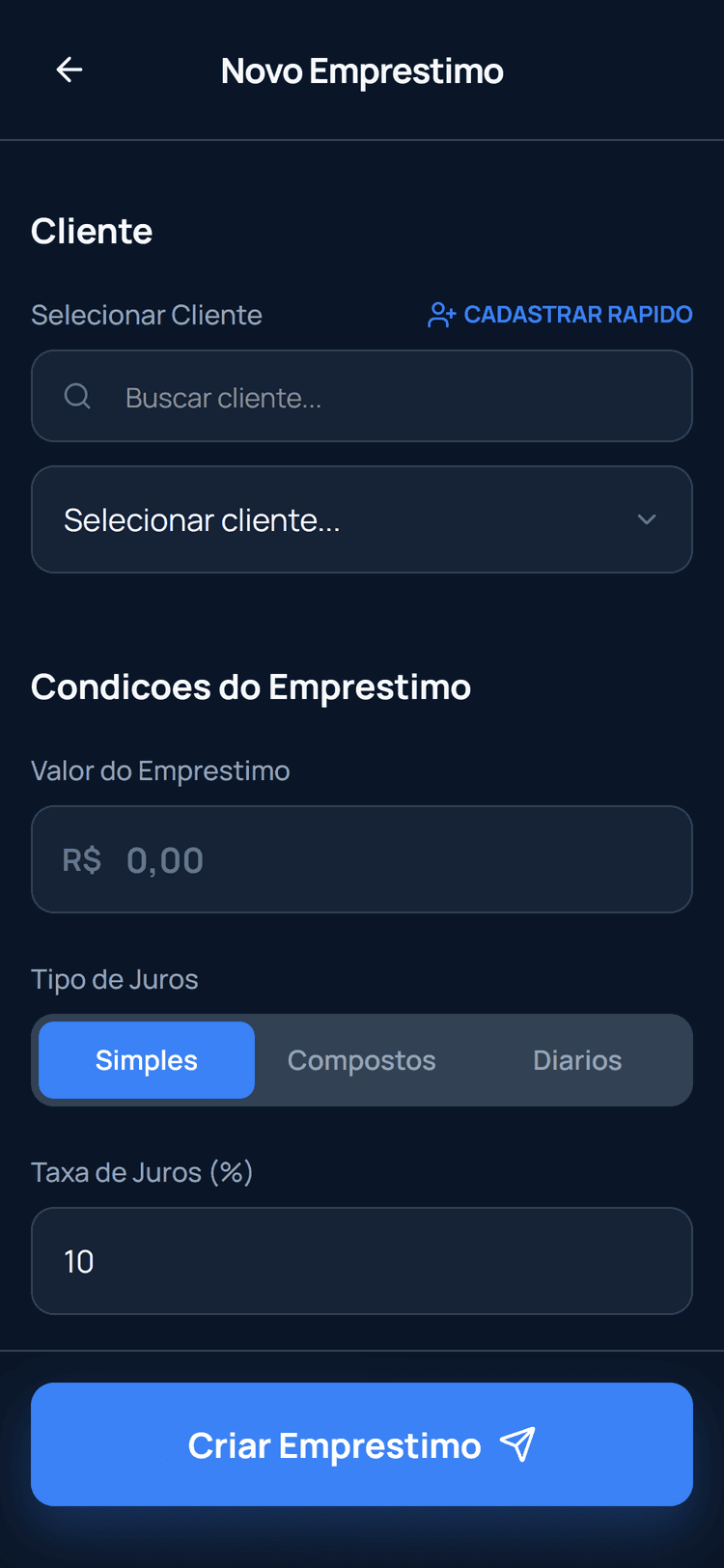Click the Condicoes do Emprestimo heading
This screenshot has height=1568, width=724.
coord(251,686)
